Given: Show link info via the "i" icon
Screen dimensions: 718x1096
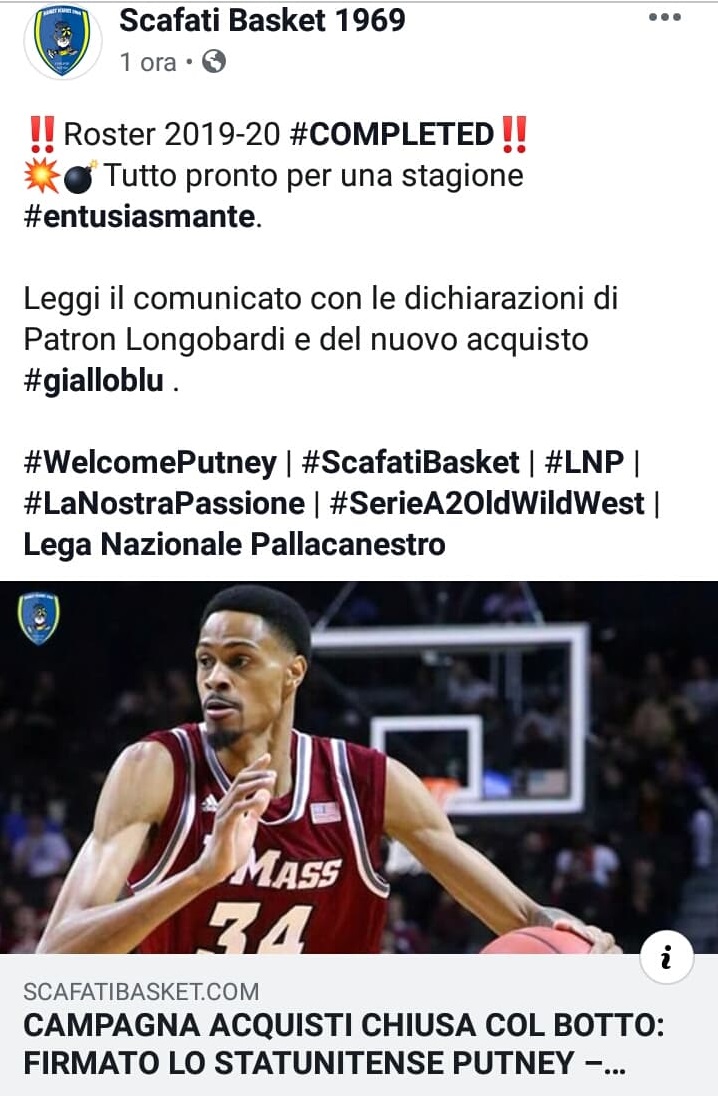Looking at the screenshot, I should (x=665, y=957).
